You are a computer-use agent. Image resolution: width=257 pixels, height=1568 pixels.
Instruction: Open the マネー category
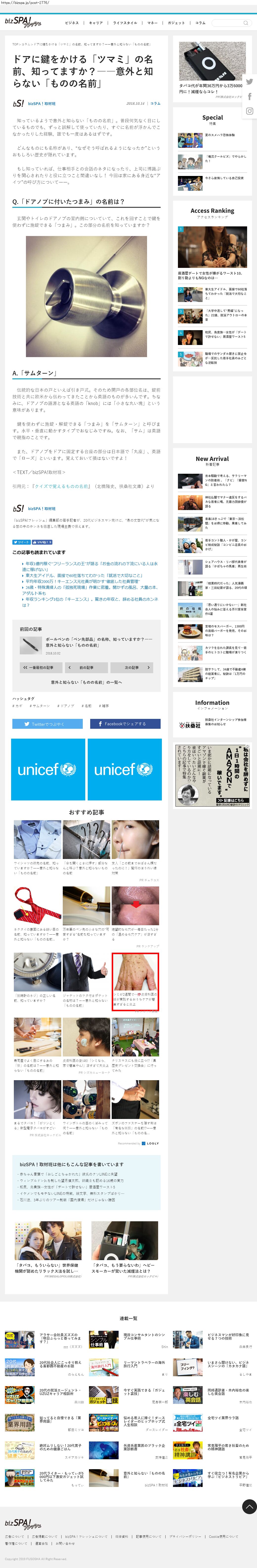[152, 22]
